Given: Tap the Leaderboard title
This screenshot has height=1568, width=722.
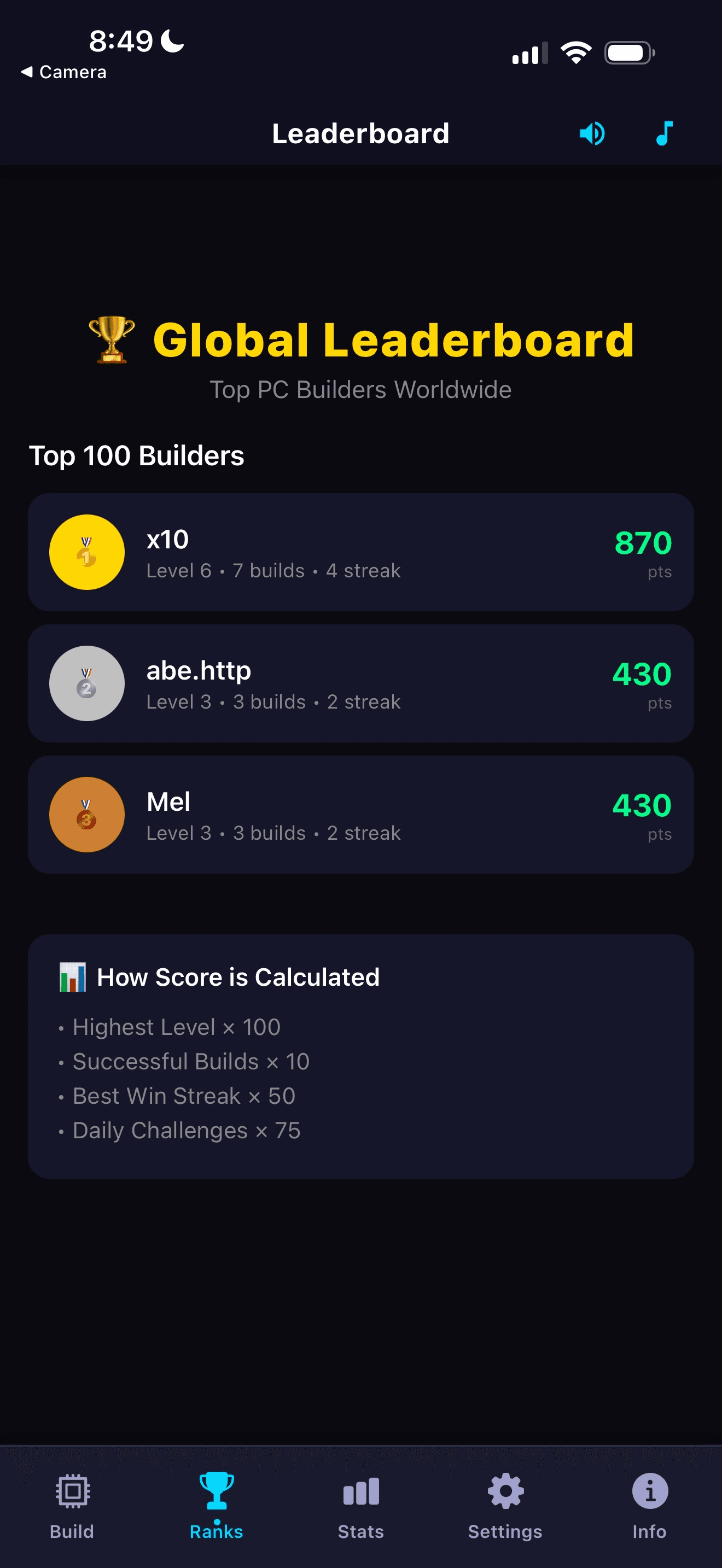Looking at the screenshot, I should [x=361, y=133].
